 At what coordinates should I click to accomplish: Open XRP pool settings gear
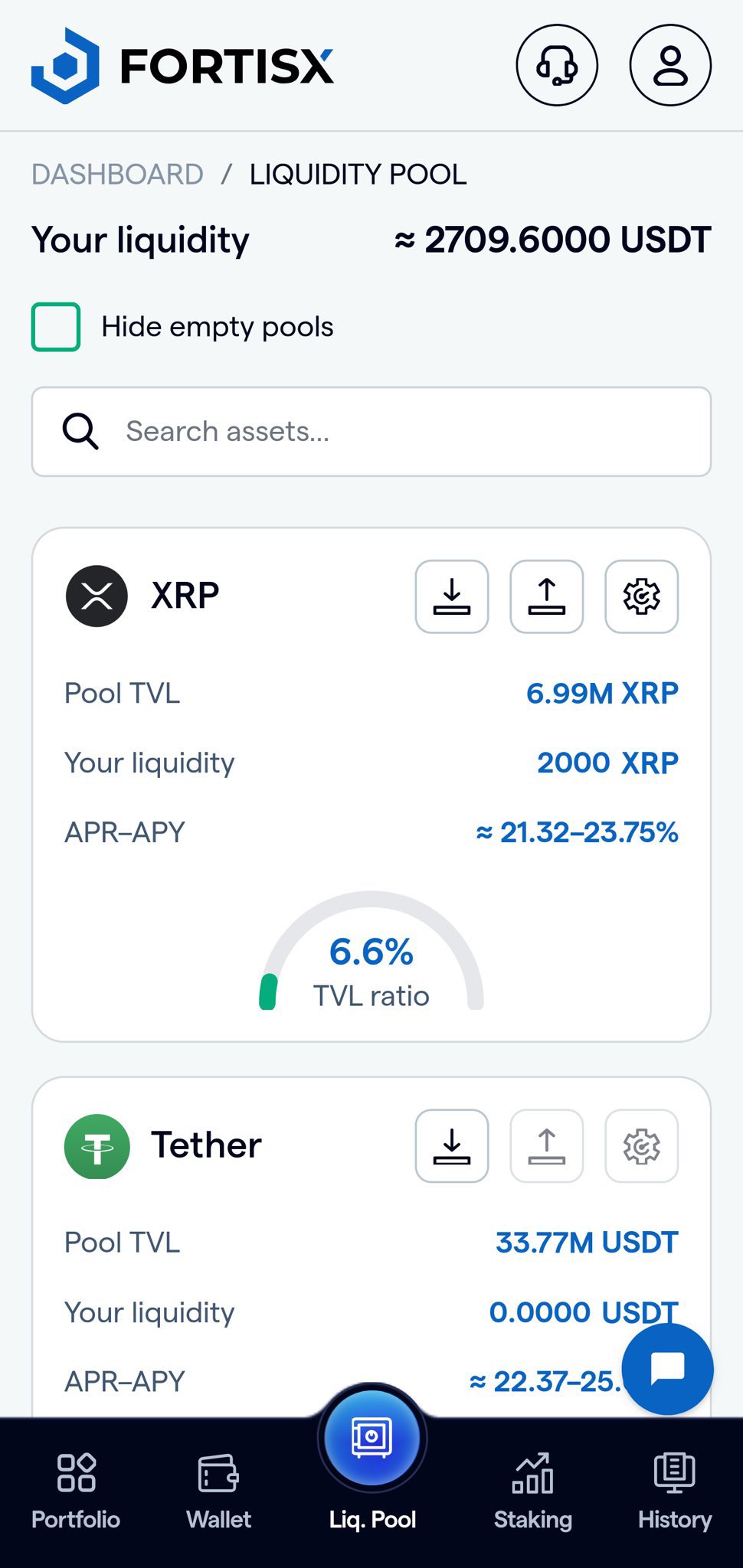point(642,596)
